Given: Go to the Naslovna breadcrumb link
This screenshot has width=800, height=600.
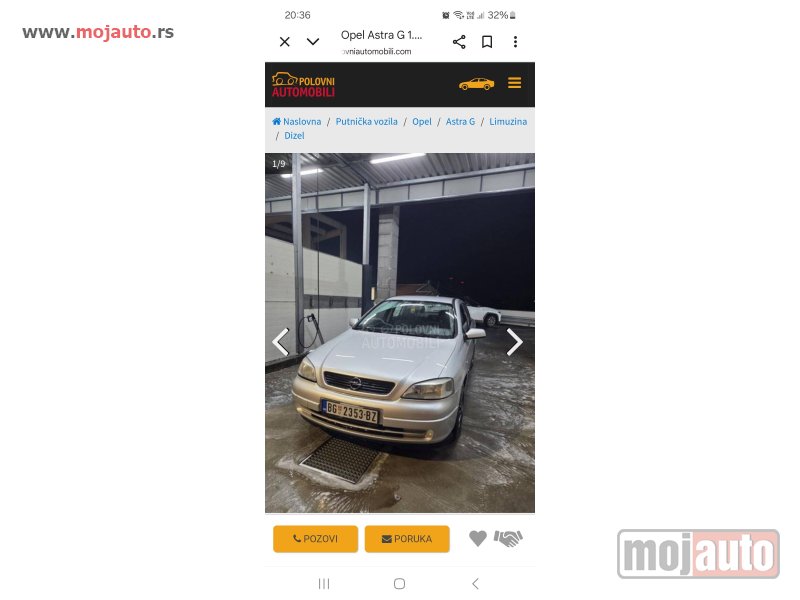Looking at the screenshot, I should click(x=297, y=121).
